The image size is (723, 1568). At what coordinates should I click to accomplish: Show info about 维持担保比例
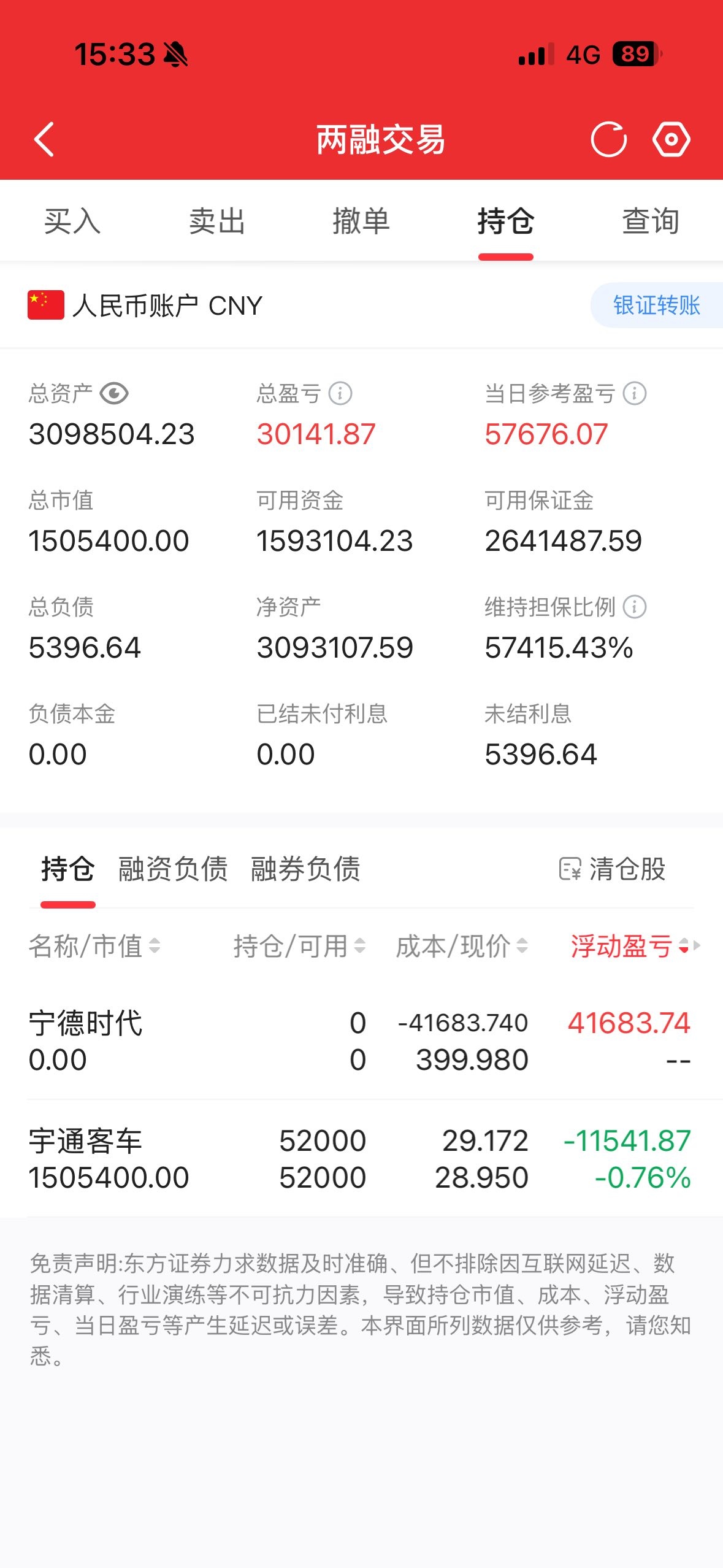point(635,607)
